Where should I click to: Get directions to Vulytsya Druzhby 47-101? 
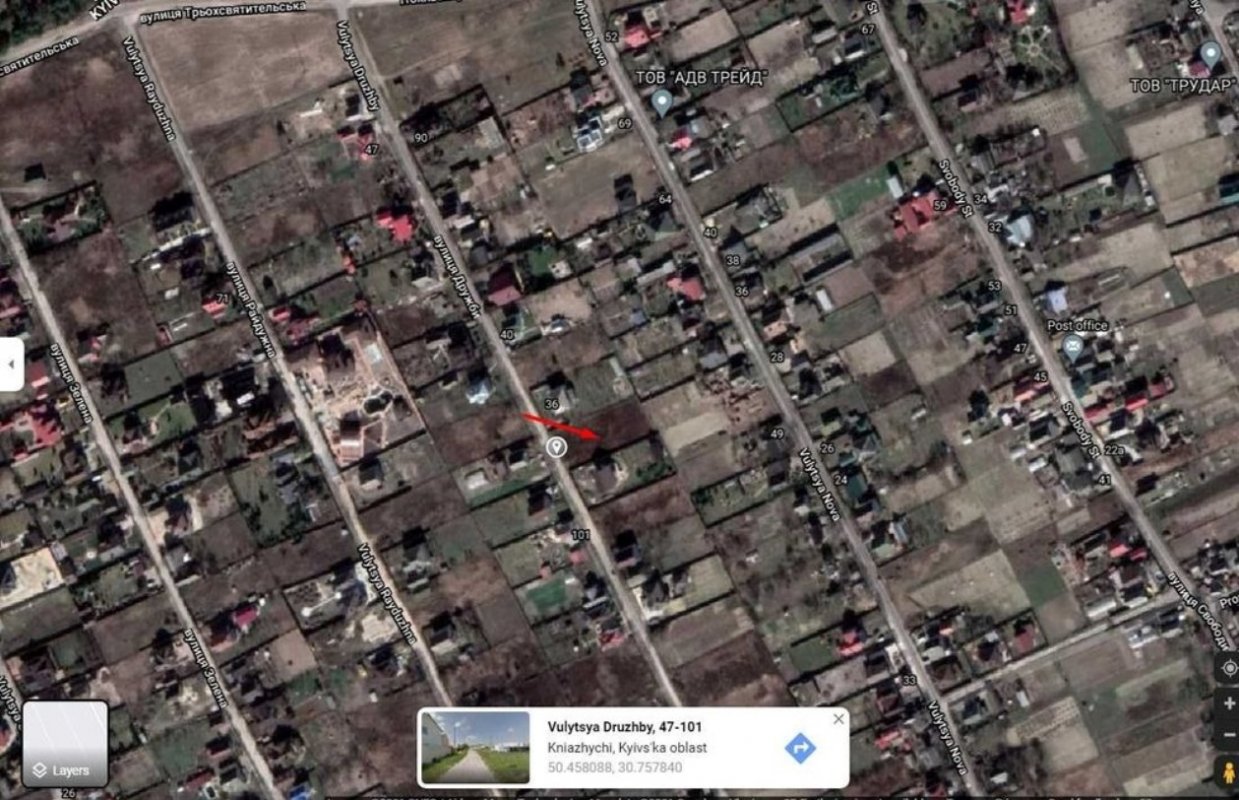799,748
